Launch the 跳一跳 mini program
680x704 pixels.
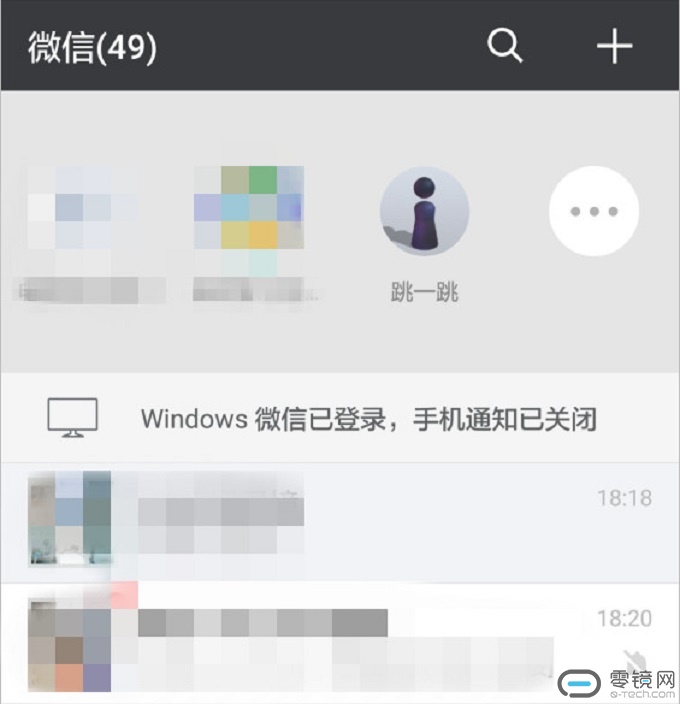click(x=424, y=212)
